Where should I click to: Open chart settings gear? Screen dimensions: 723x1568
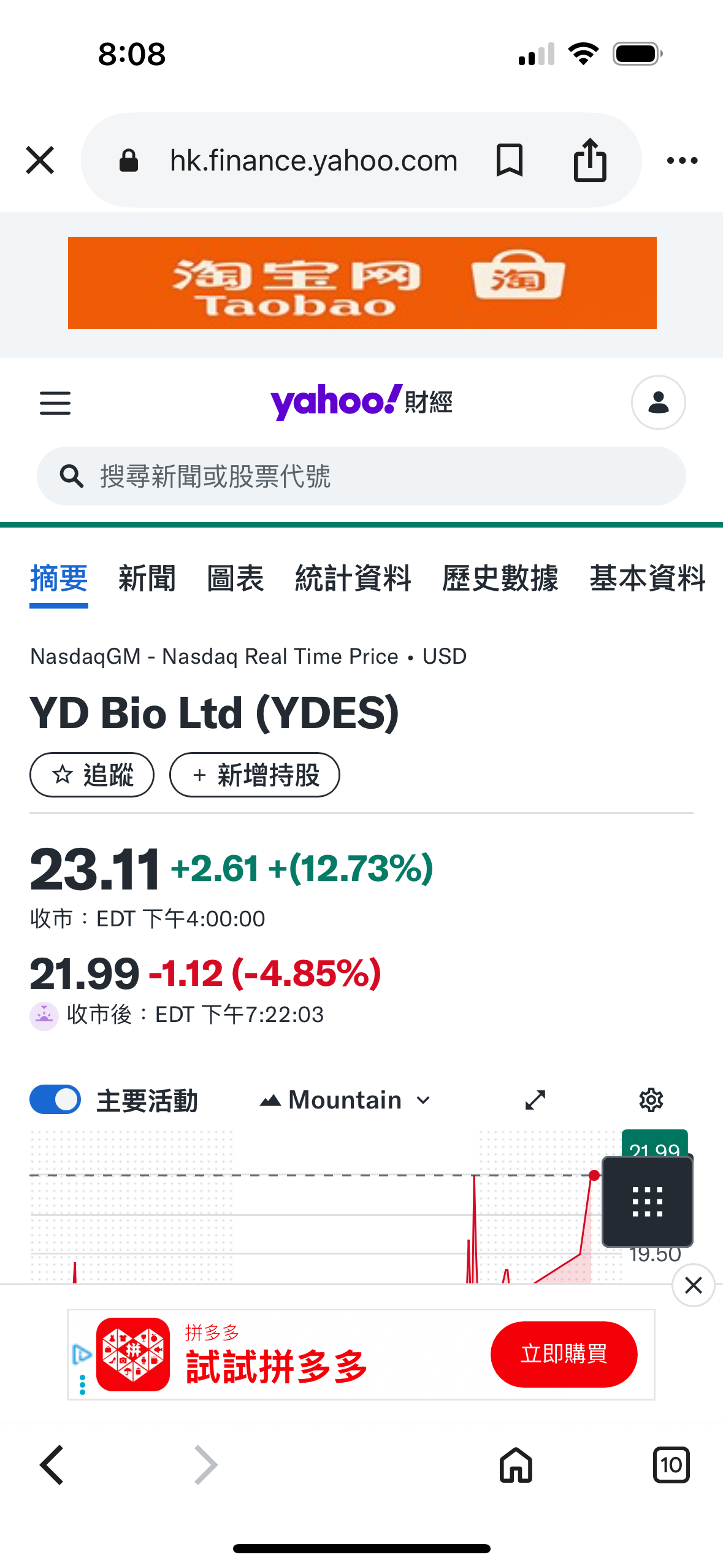[x=651, y=1100]
